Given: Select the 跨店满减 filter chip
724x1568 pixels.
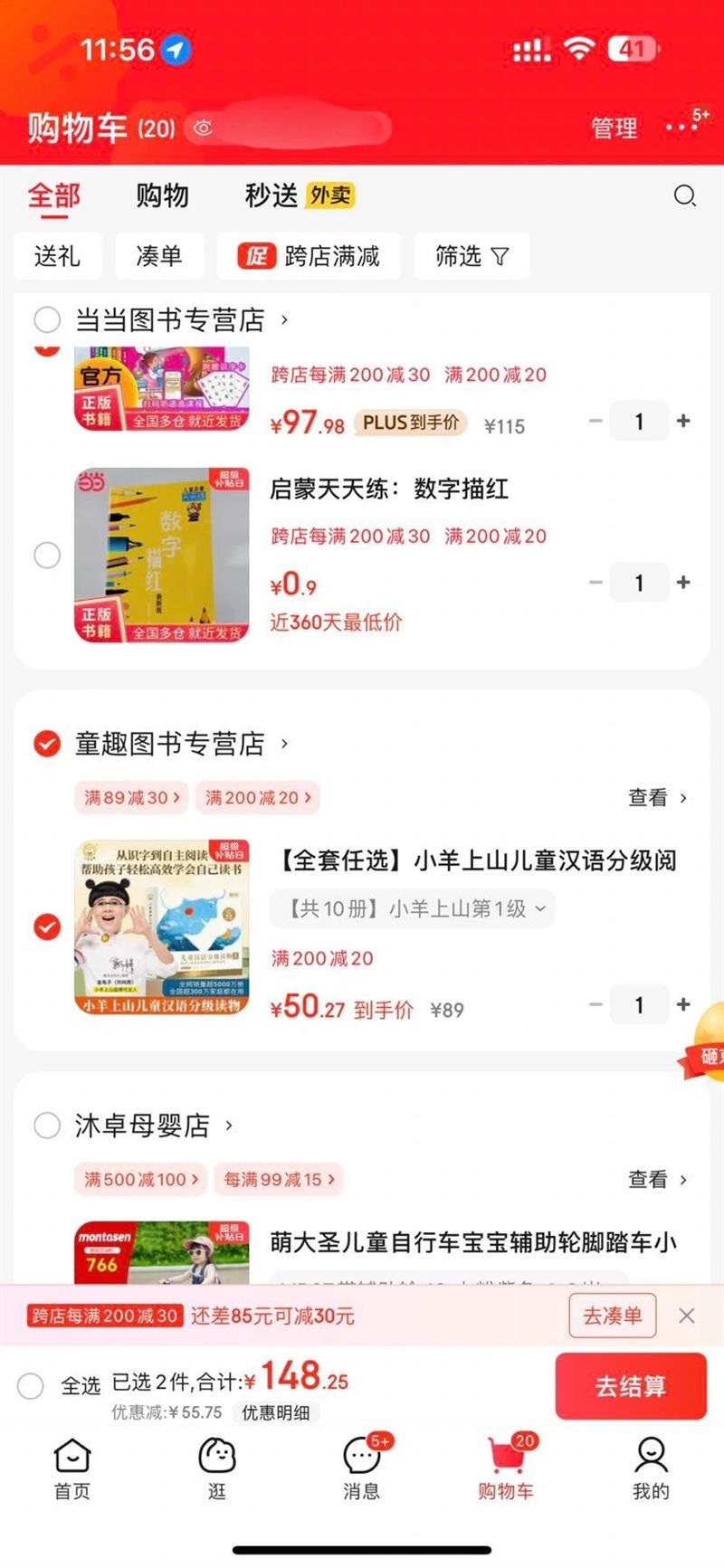Looking at the screenshot, I should [310, 257].
